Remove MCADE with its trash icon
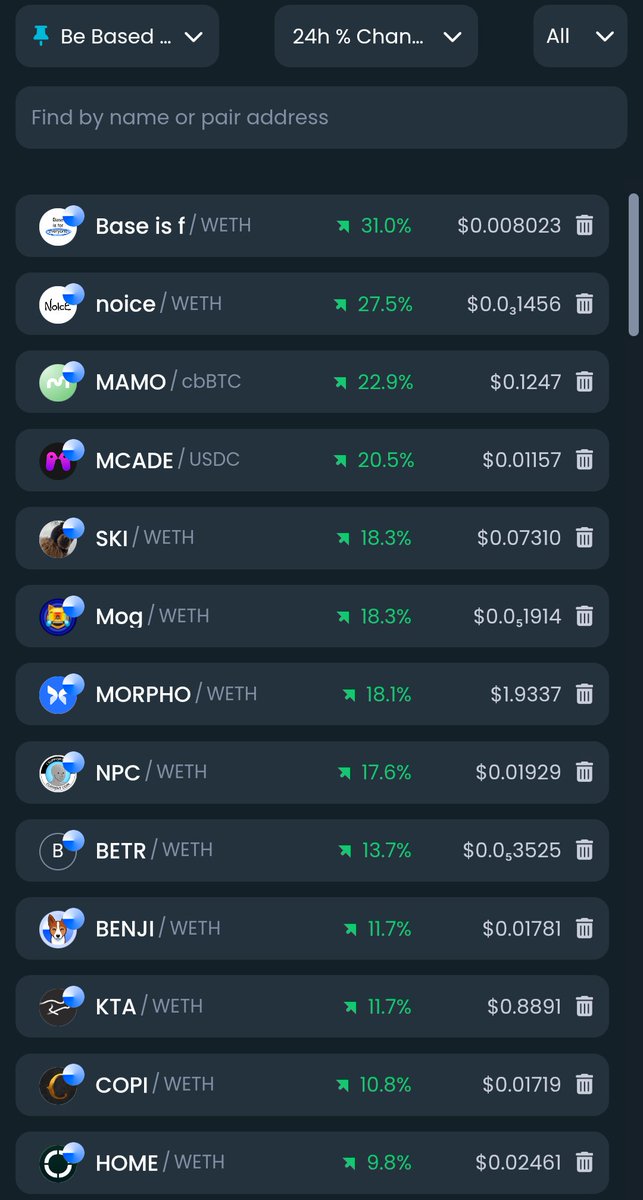This screenshot has height=1200, width=643. point(585,460)
